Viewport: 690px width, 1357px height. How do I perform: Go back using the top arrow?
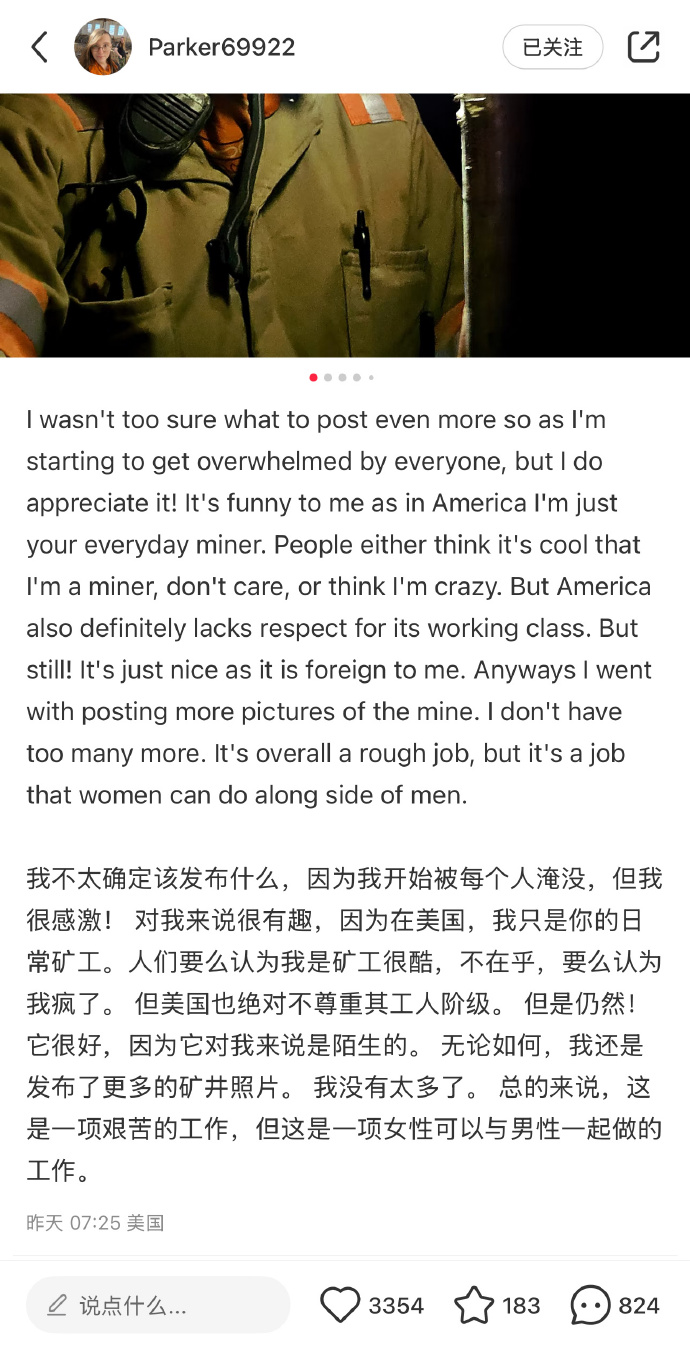(x=40, y=47)
